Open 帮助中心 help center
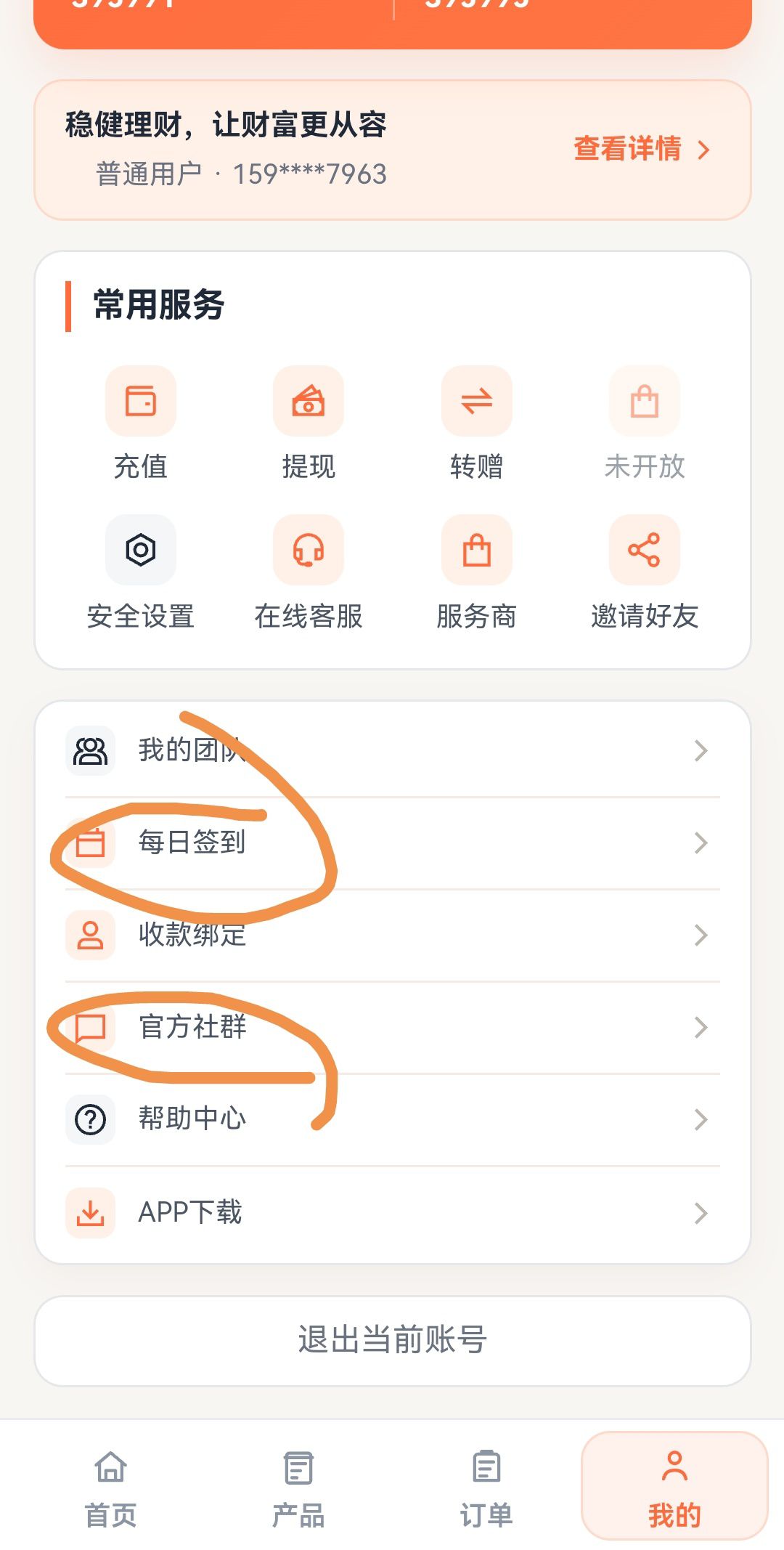Screen dimensions: 784x1550 point(393,1119)
